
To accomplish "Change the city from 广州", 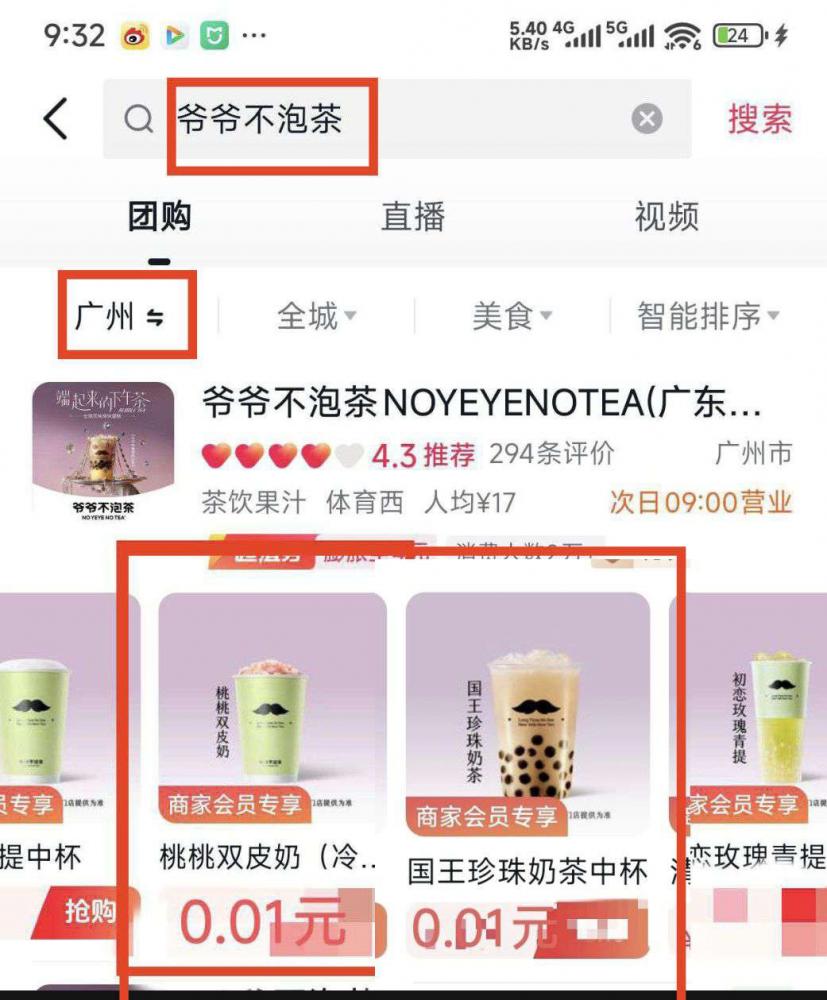I will pyautogui.click(x=119, y=318).
